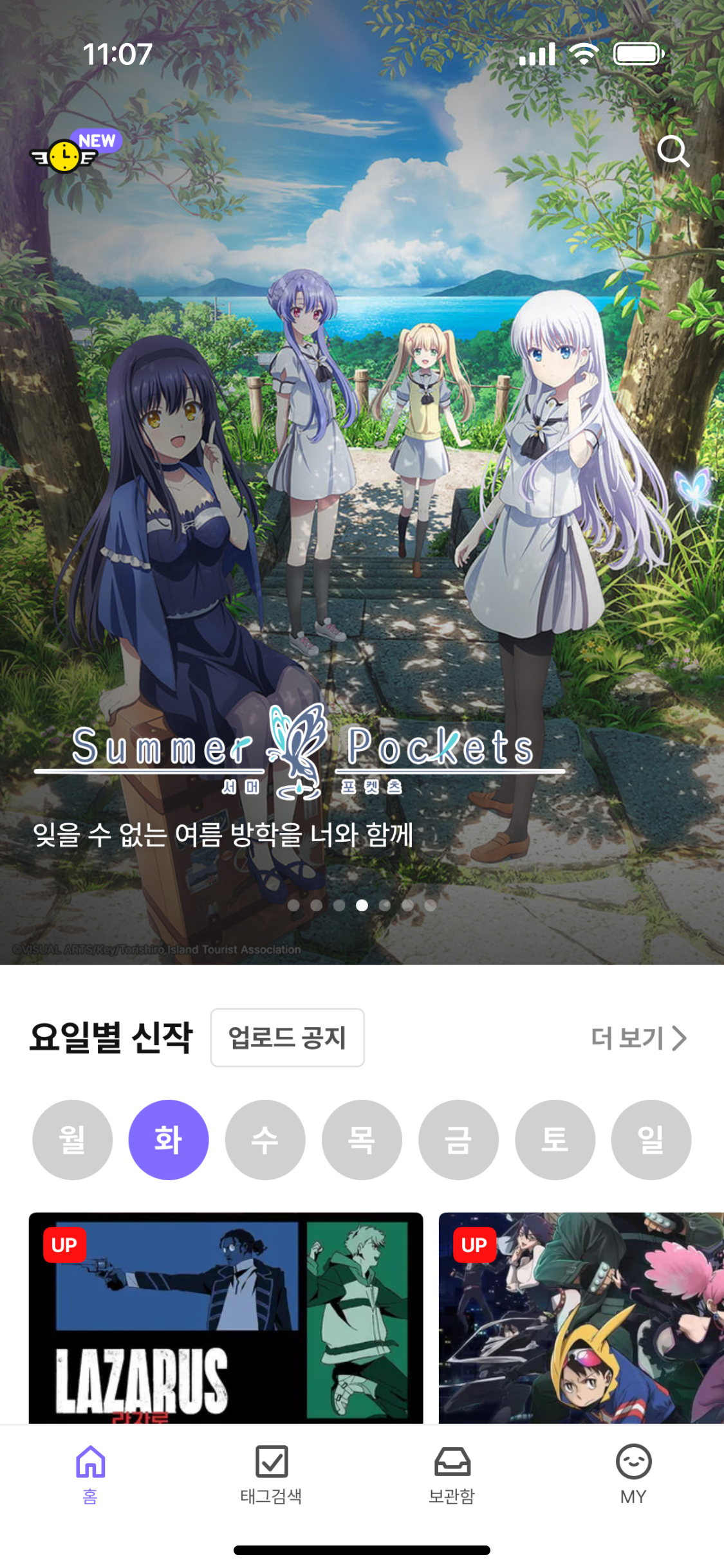Select the 화 day chip
The width and height of the screenshot is (724, 1568).
point(169,1140)
